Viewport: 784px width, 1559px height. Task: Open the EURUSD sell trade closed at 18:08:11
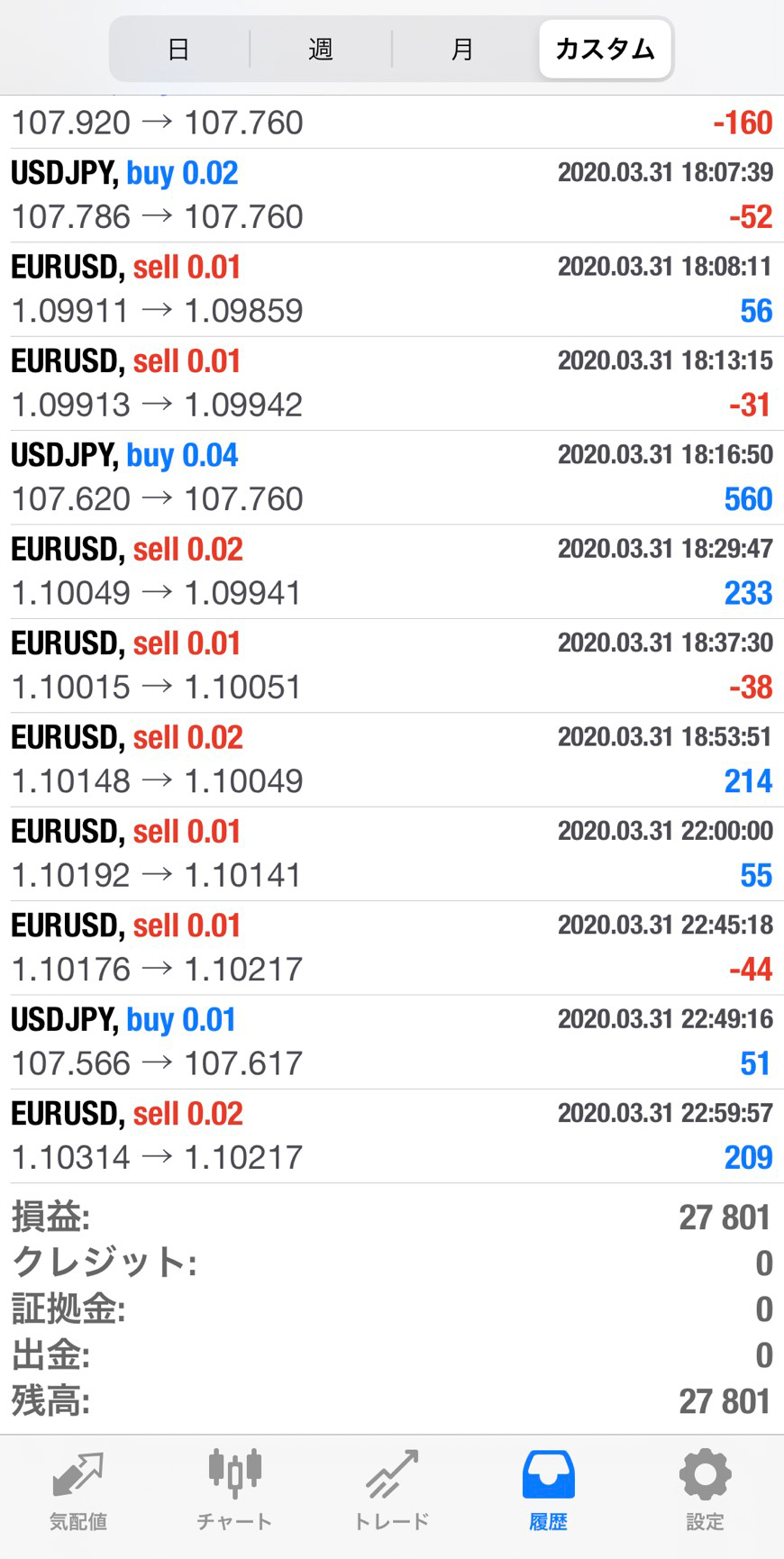tap(392, 289)
